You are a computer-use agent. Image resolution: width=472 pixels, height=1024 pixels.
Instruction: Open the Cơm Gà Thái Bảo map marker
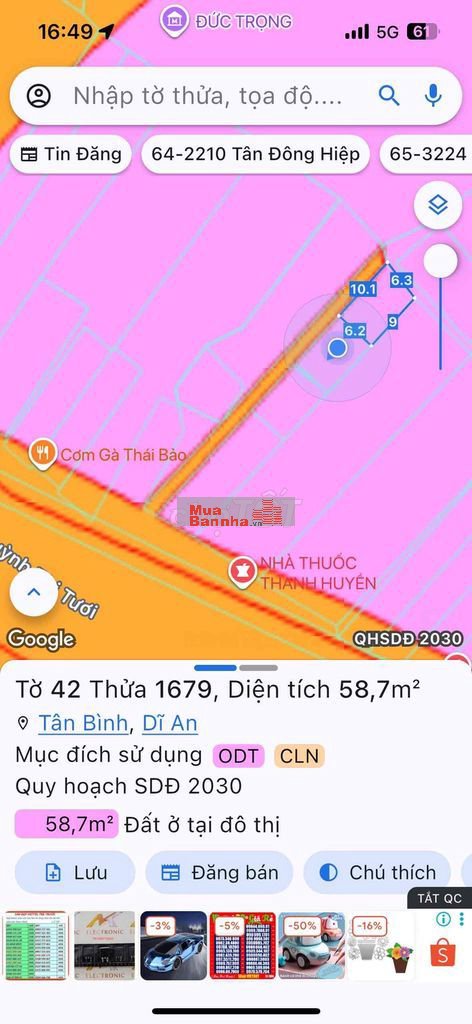click(x=42, y=453)
